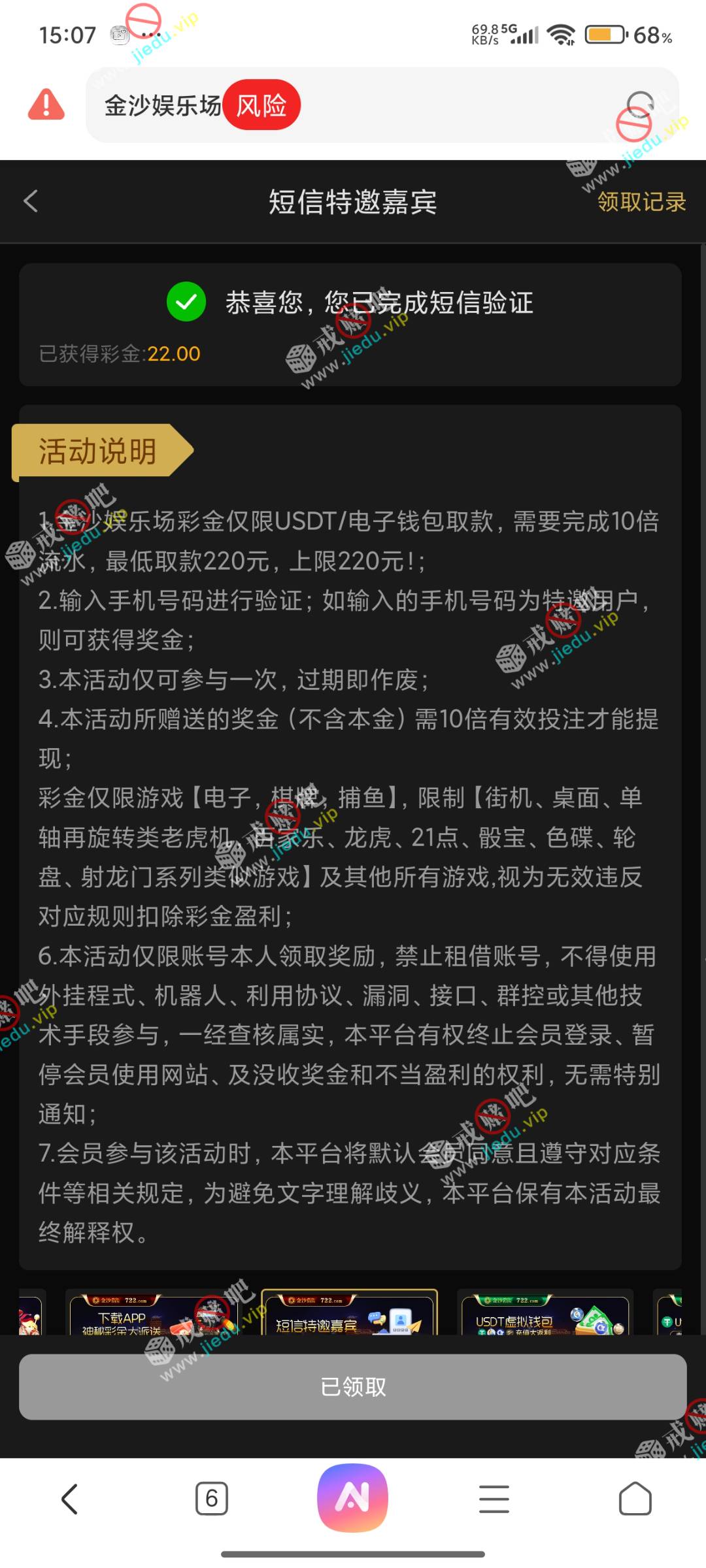
Task: Open the browser hamburger menu
Action: tap(494, 1499)
